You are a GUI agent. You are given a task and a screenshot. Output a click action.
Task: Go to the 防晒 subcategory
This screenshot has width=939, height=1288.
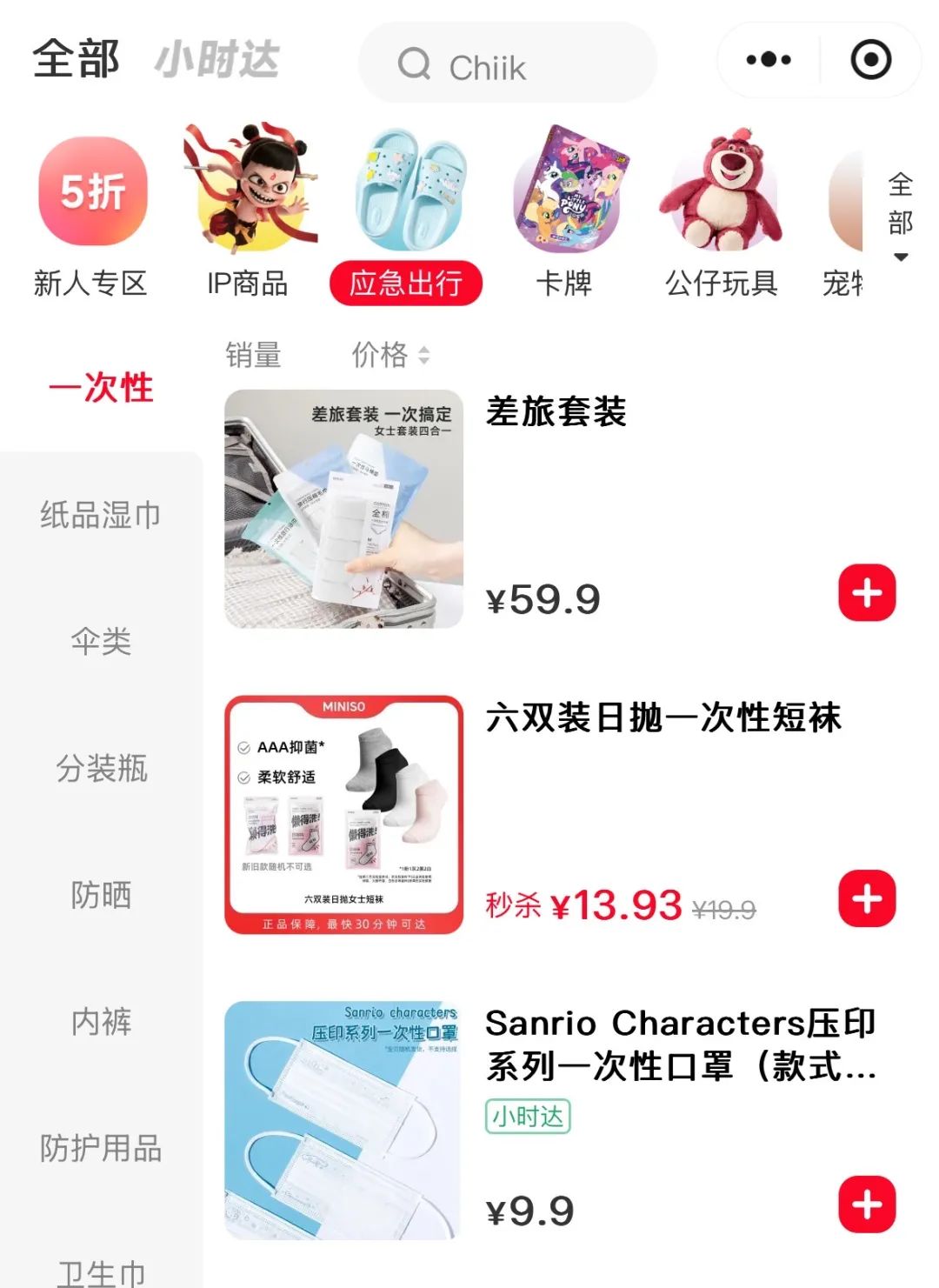[101, 895]
